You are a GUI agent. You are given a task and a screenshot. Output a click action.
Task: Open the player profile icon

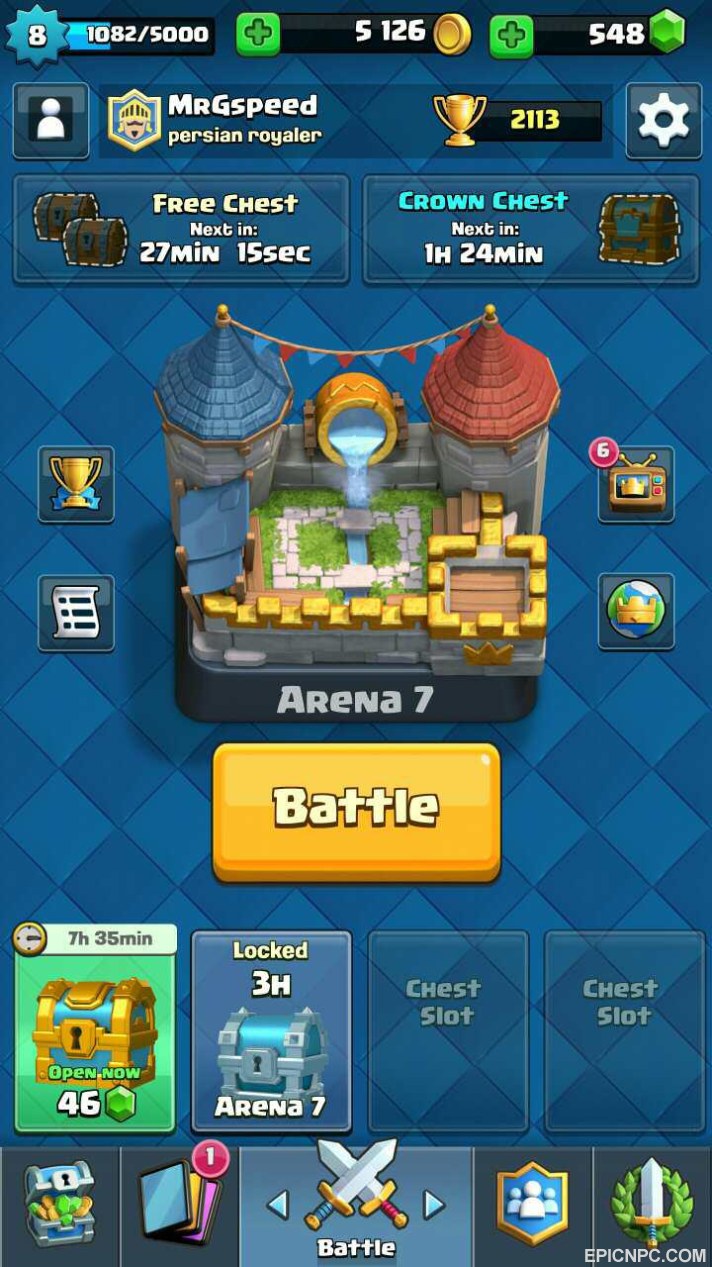click(x=50, y=120)
